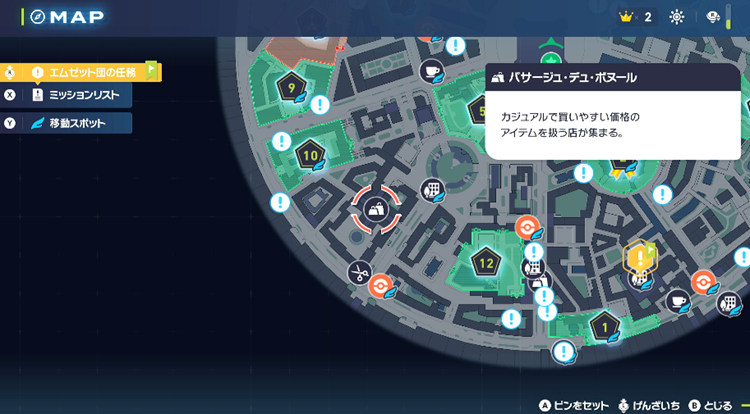Tap the yellow hexagon mission marker
This screenshot has height=414, width=750.
pos(638,258)
